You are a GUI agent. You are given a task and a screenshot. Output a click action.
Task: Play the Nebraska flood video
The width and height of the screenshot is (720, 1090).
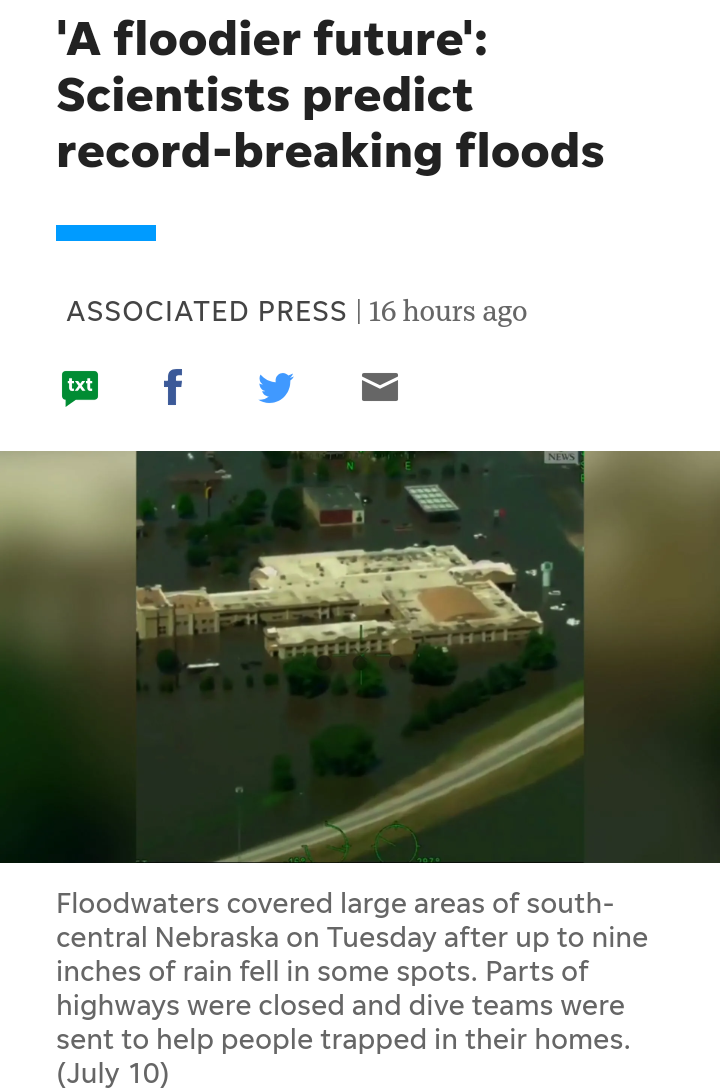click(360, 656)
